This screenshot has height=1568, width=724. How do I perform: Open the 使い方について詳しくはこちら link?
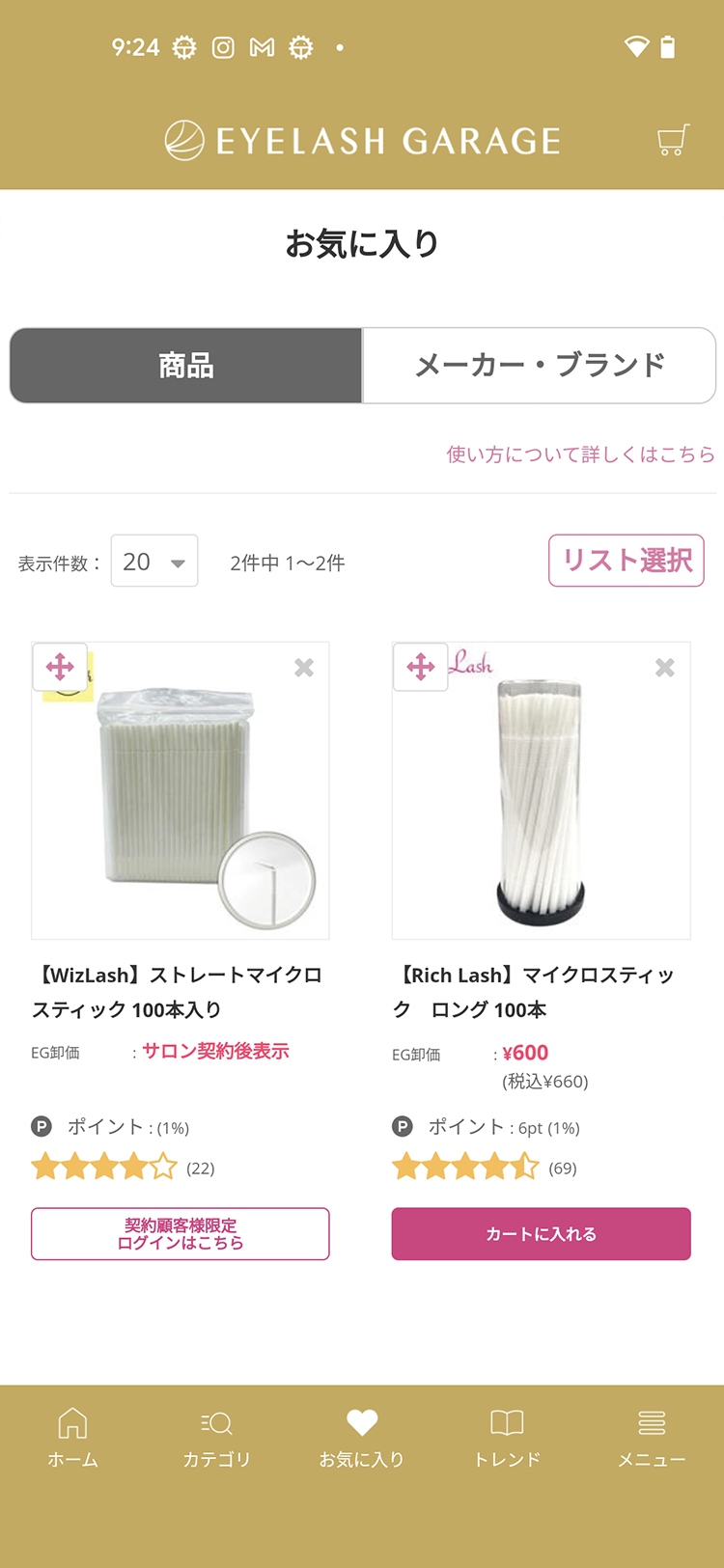coord(580,454)
